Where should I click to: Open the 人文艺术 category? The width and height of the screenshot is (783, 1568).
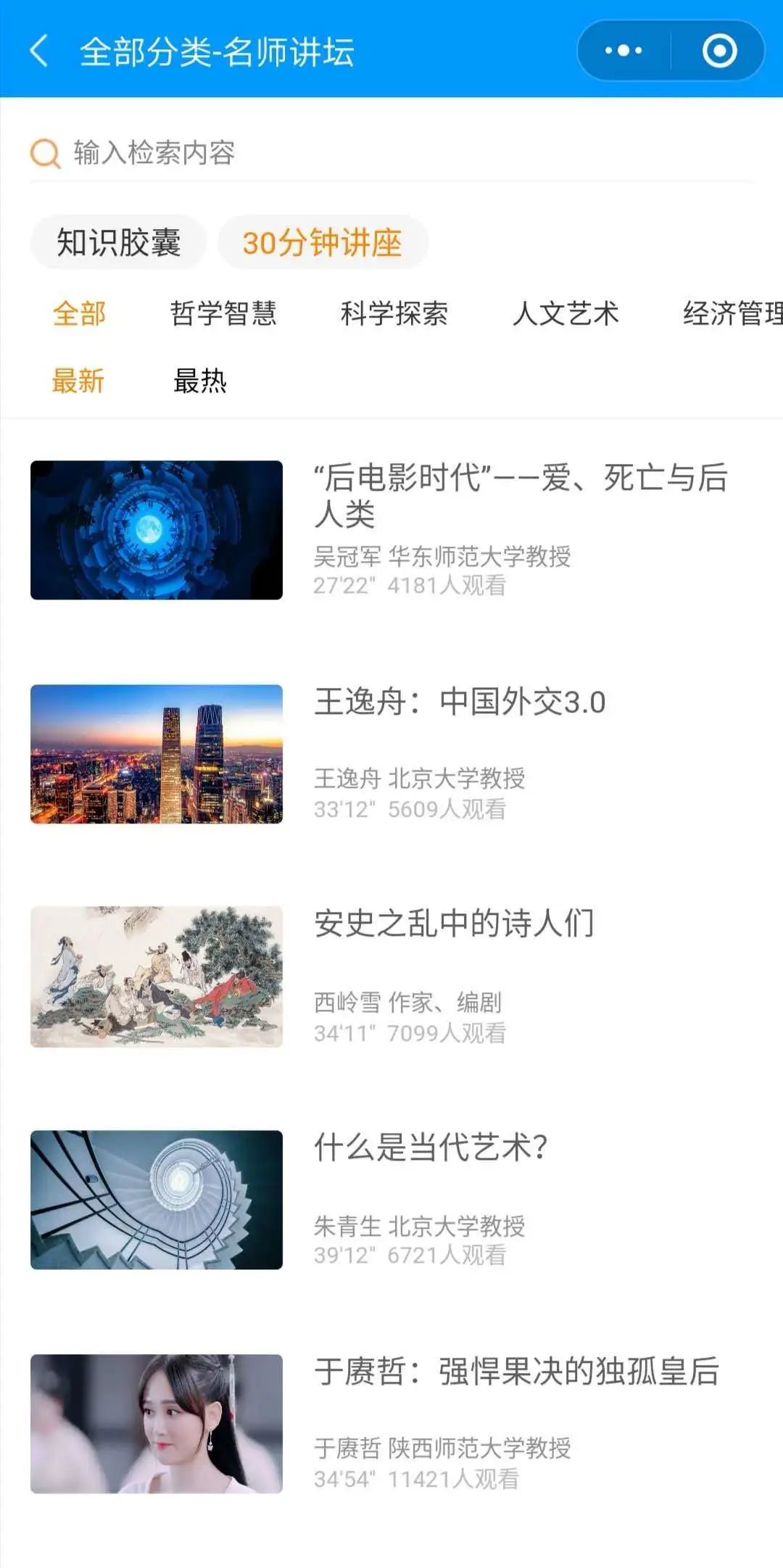tap(565, 314)
